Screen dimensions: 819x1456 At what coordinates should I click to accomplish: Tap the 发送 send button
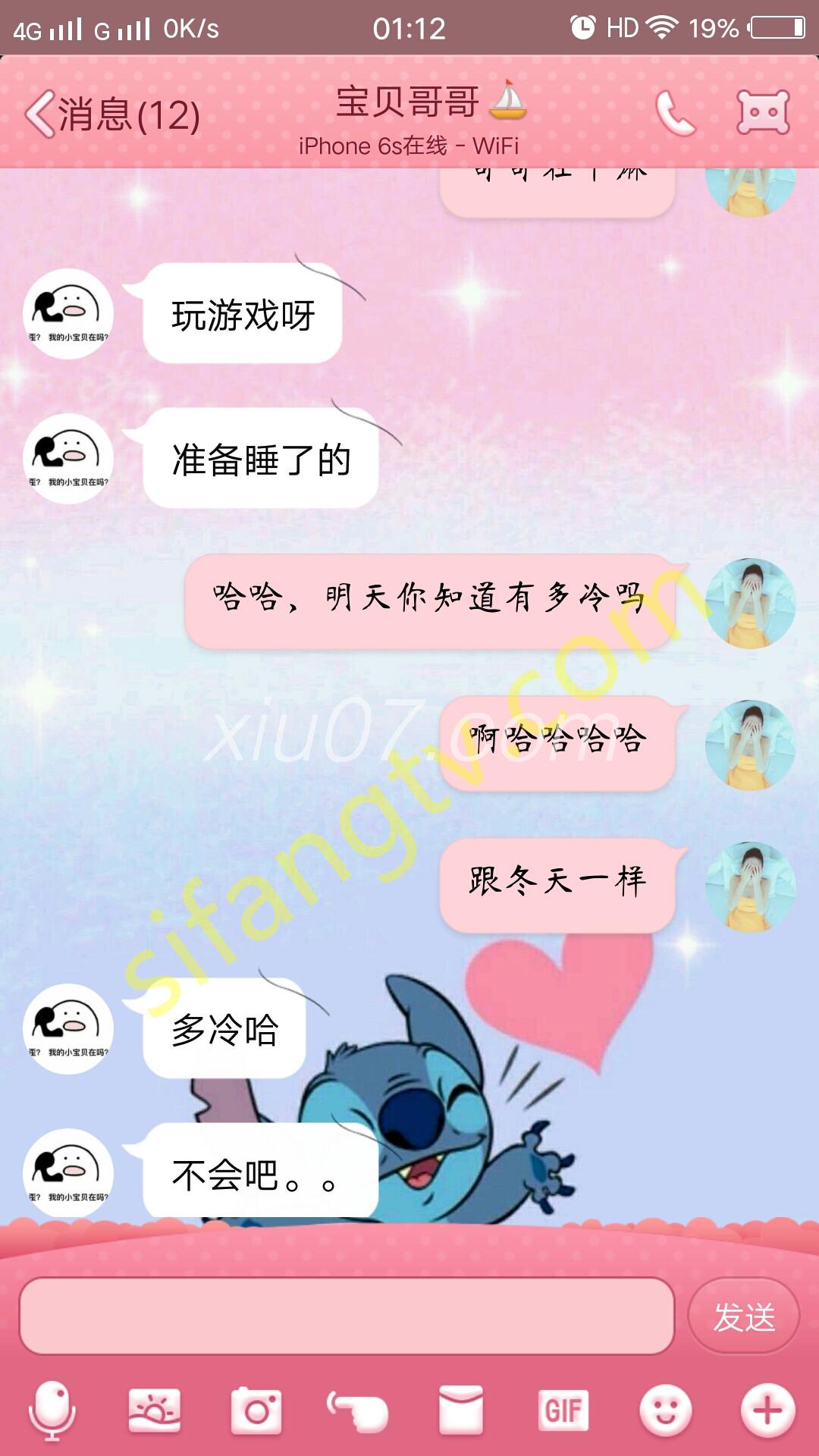(743, 1316)
